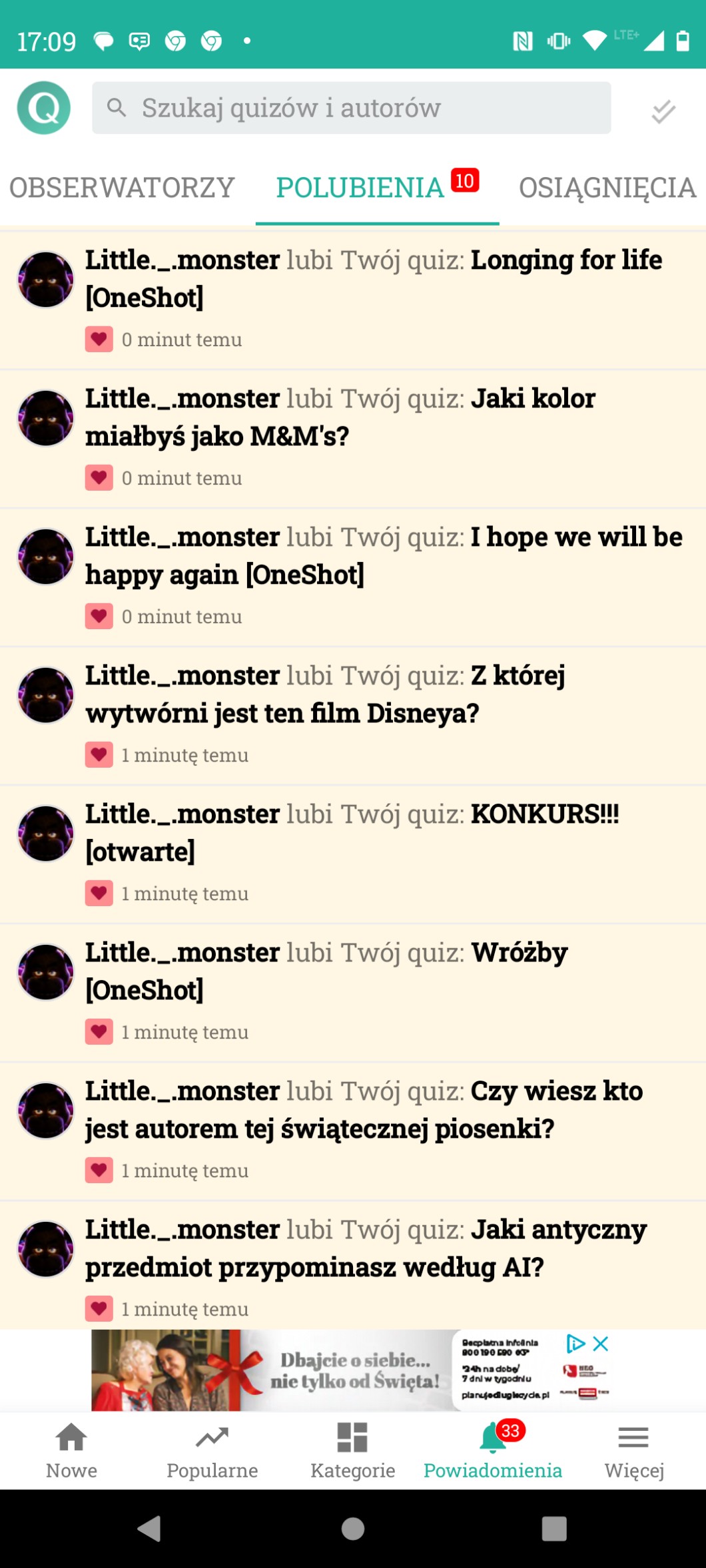Open the Kategorie tab
The height and width of the screenshot is (1568, 706).
pos(352,1451)
